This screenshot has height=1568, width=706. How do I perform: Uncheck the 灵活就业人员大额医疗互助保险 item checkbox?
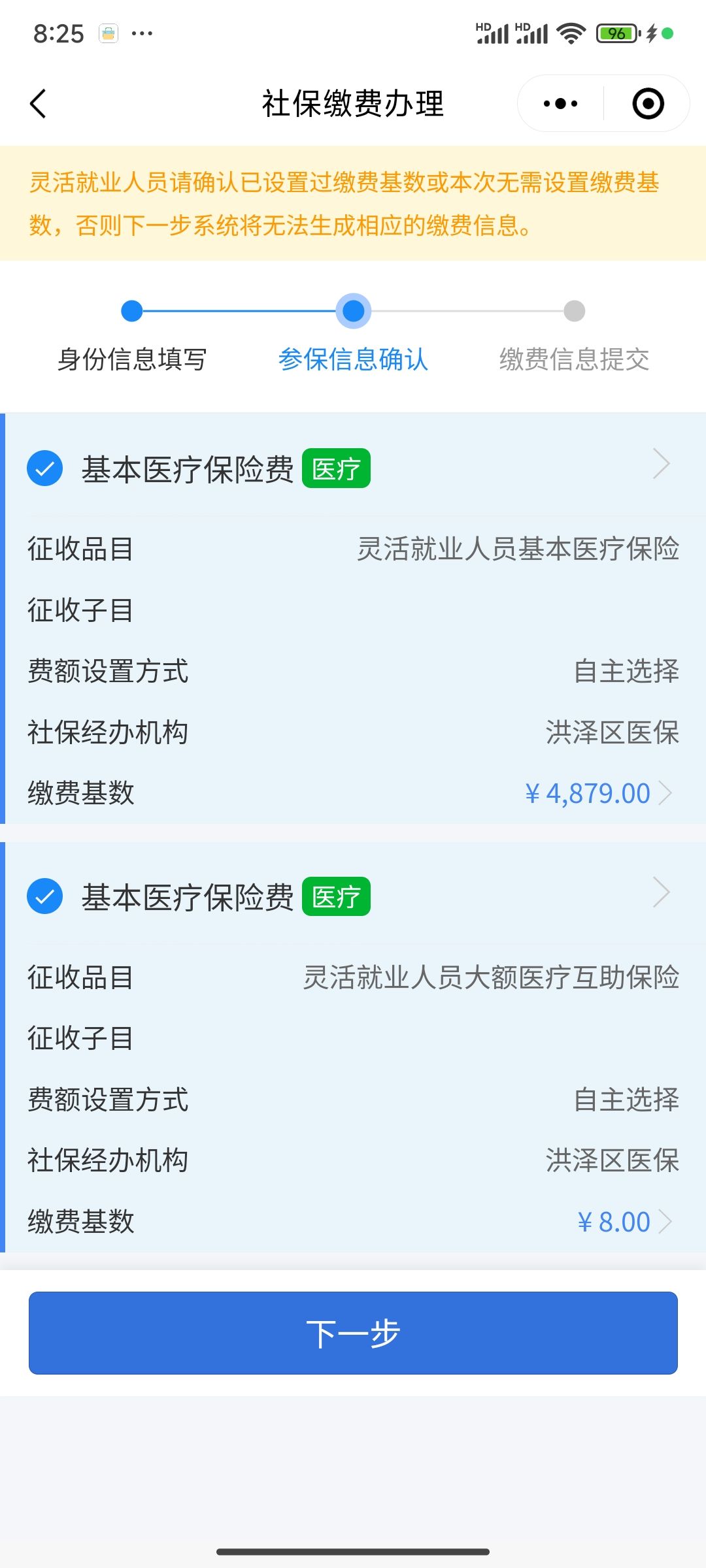pyautogui.click(x=44, y=896)
